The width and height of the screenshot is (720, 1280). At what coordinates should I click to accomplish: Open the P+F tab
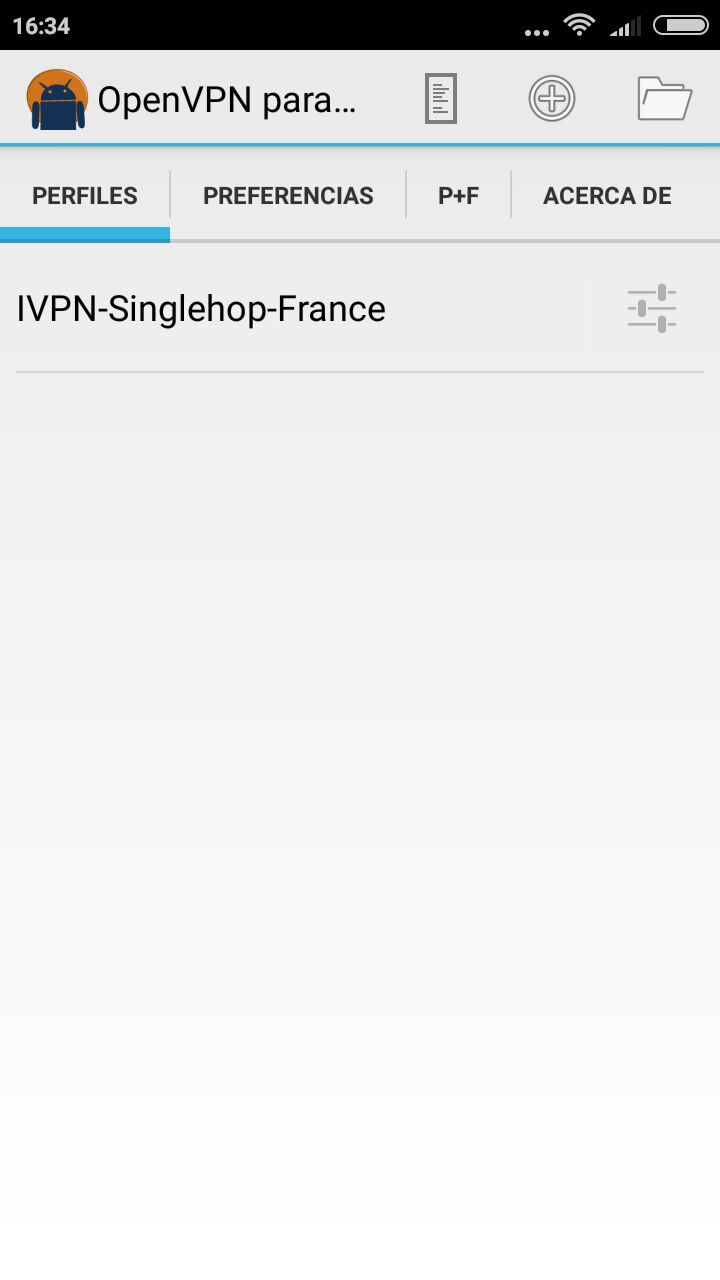(458, 196)
